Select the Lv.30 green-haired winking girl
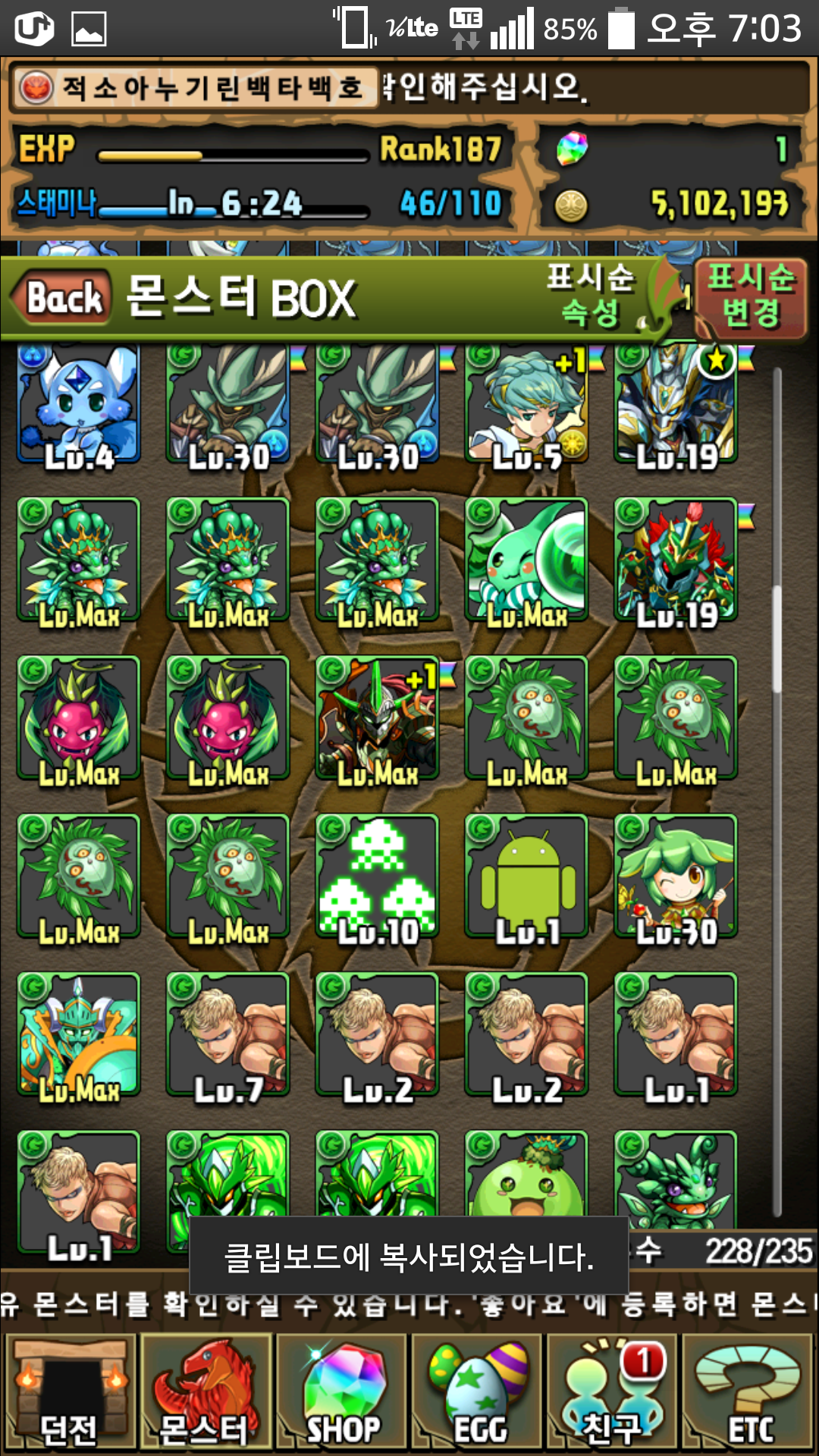 676,878
